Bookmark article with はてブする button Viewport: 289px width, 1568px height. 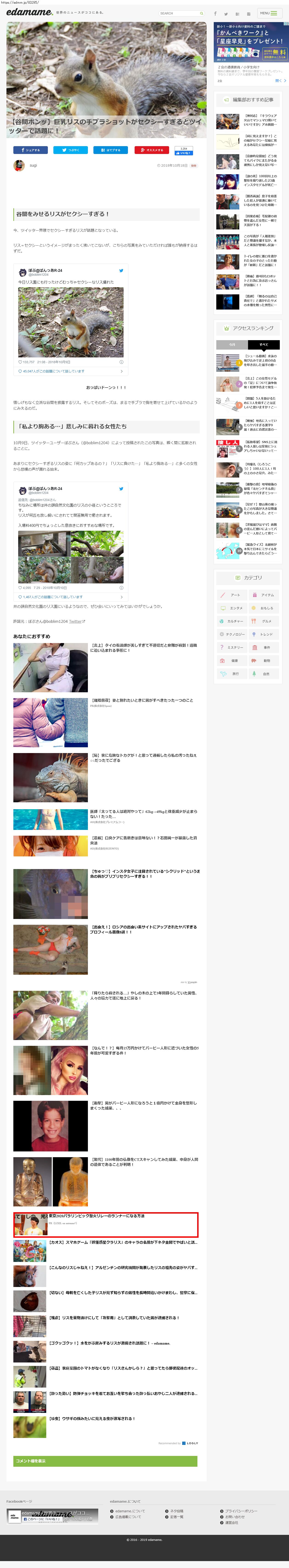pyautogui.click(x=111, y=150)
